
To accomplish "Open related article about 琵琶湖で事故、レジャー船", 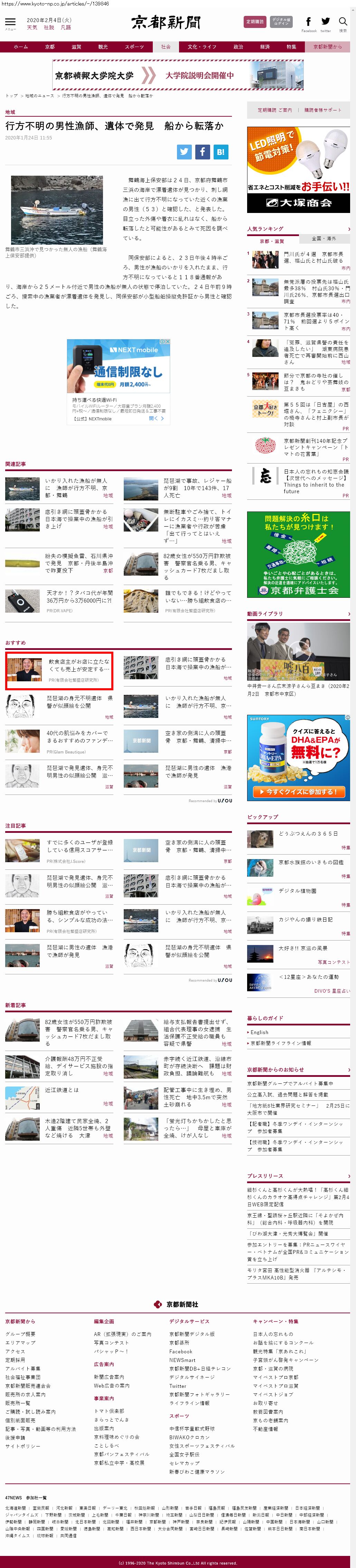I will [197, 484].
